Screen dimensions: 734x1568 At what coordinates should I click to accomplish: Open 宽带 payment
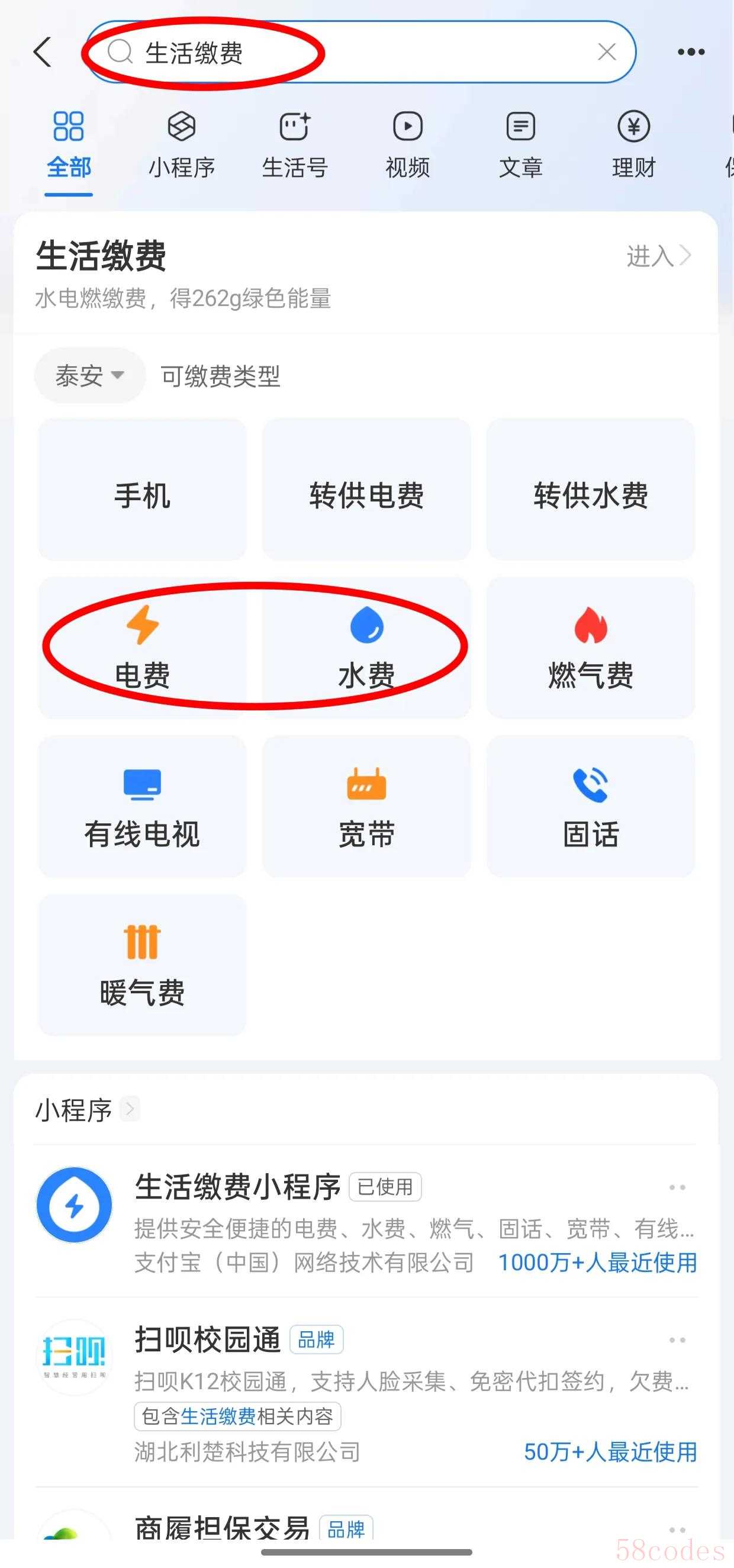coord(366,807)
